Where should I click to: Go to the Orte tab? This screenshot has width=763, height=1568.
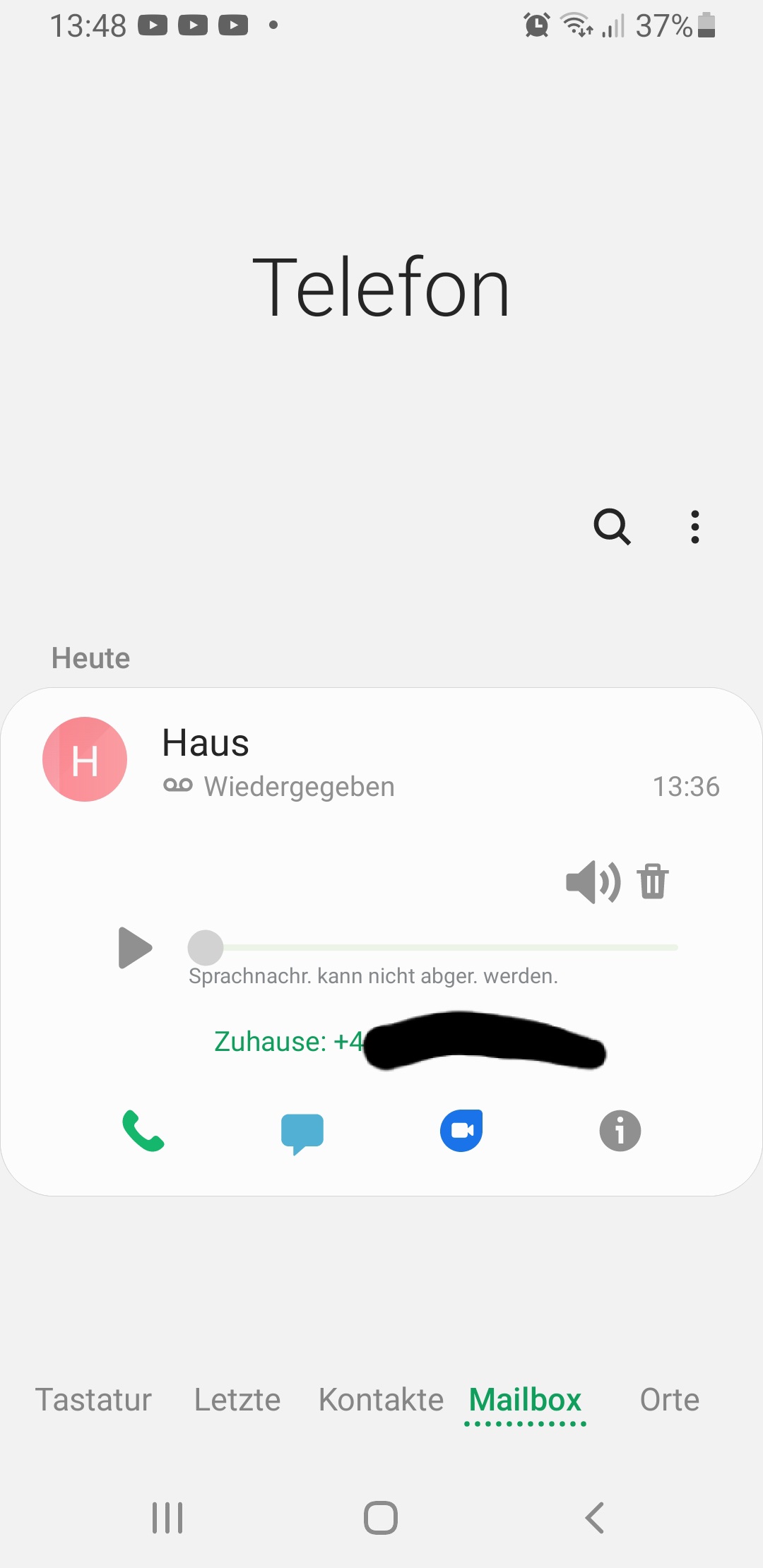669,1399
